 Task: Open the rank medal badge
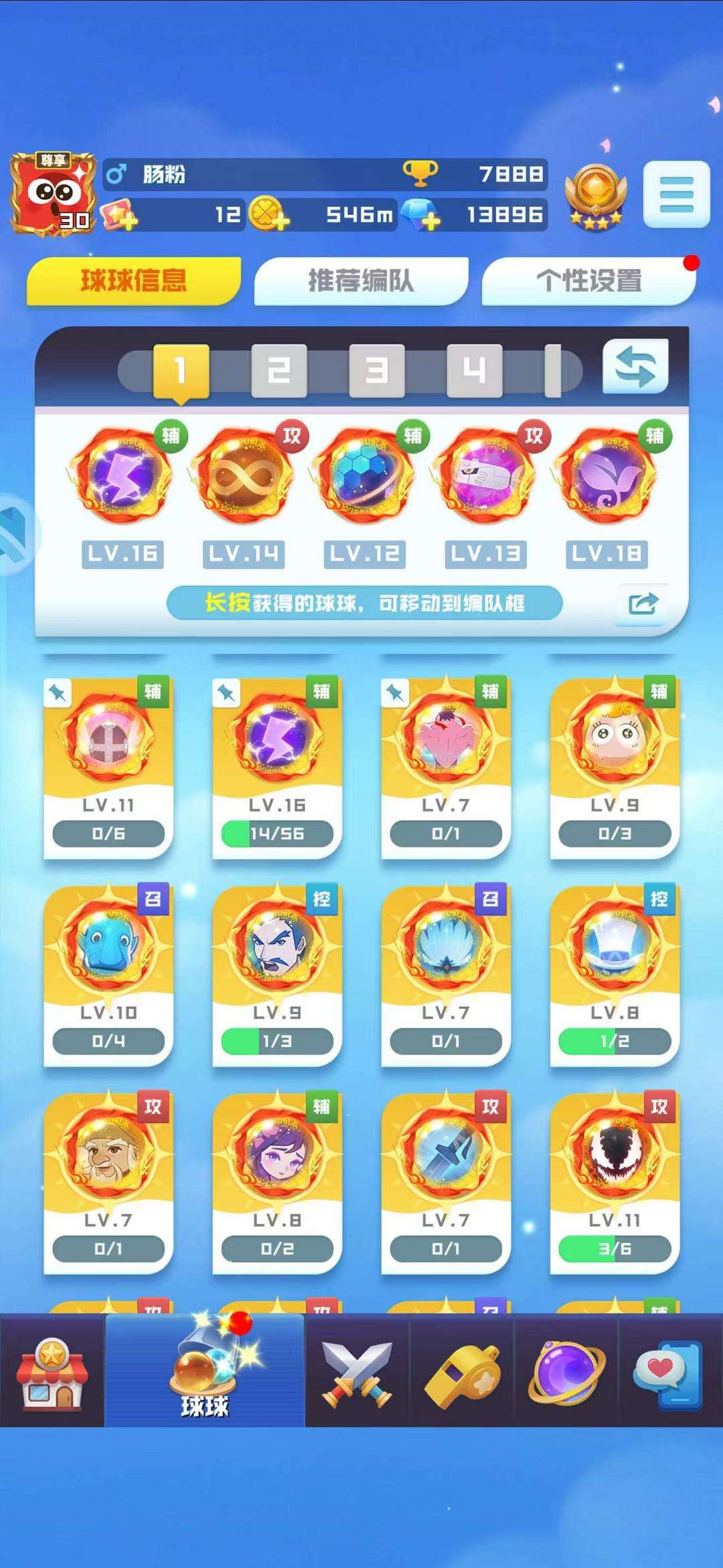pos(594,197)
